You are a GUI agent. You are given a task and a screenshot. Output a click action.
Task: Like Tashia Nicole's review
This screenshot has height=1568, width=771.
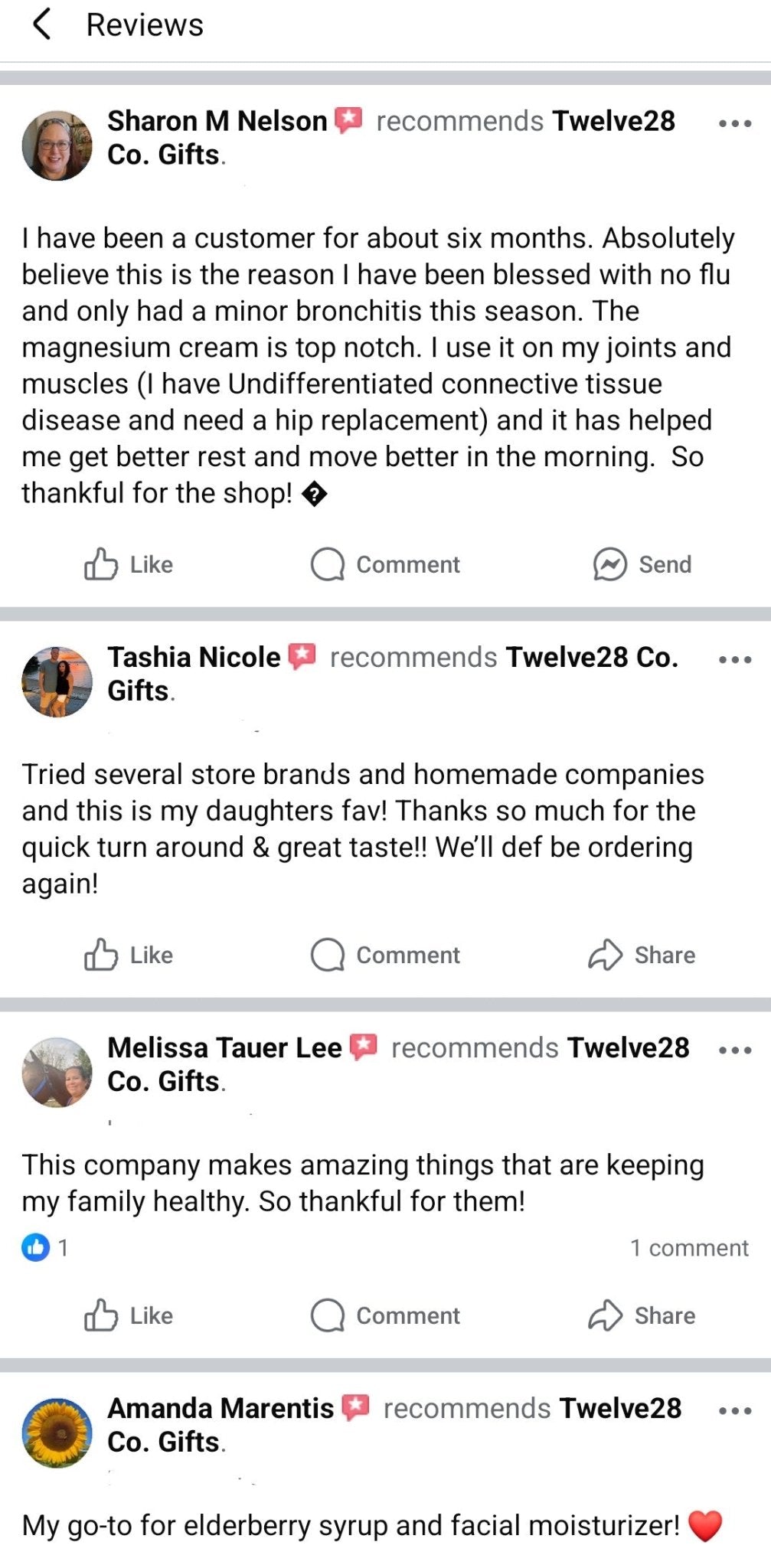(129, 955)
